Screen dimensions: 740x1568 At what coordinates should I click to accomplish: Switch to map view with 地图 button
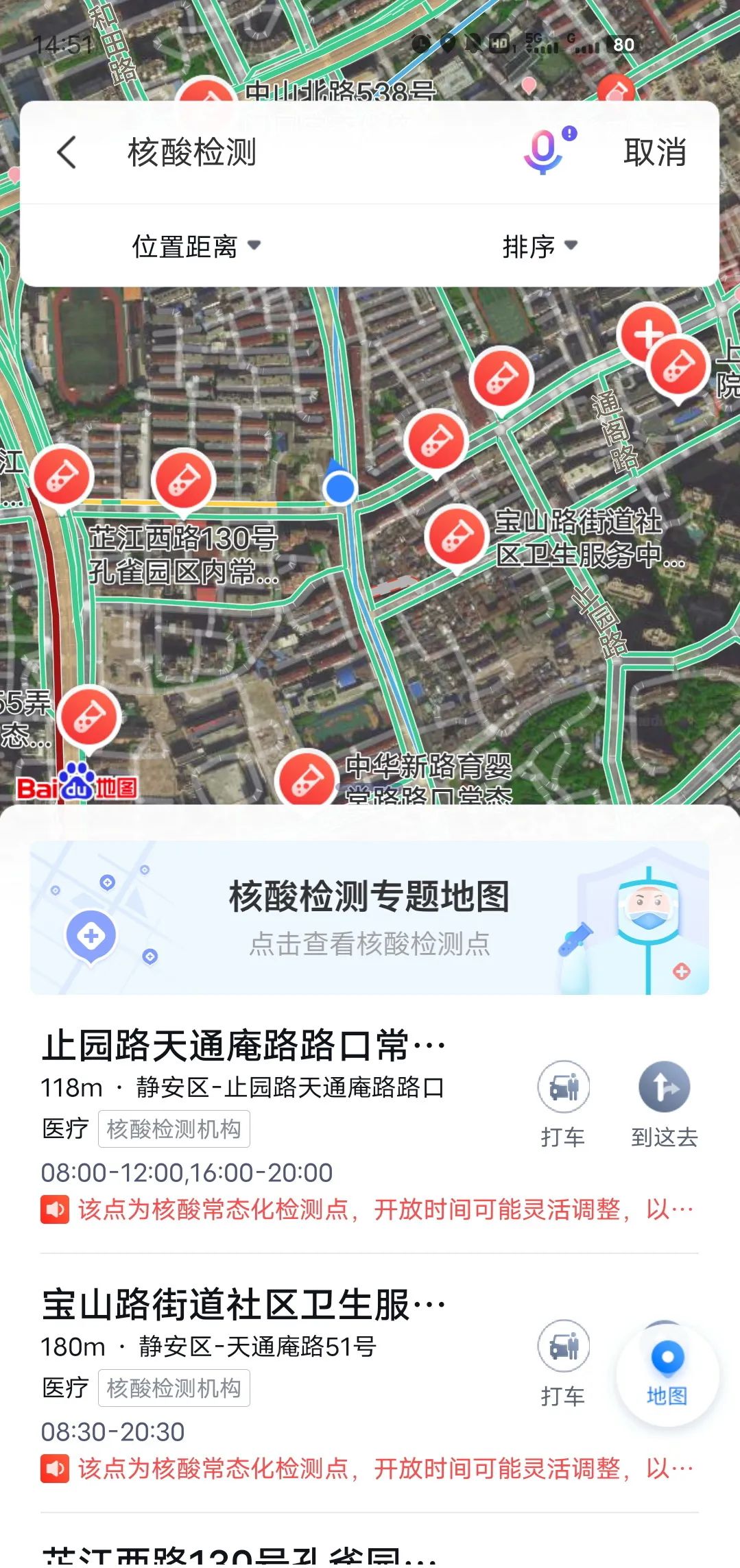point(667,1374)
